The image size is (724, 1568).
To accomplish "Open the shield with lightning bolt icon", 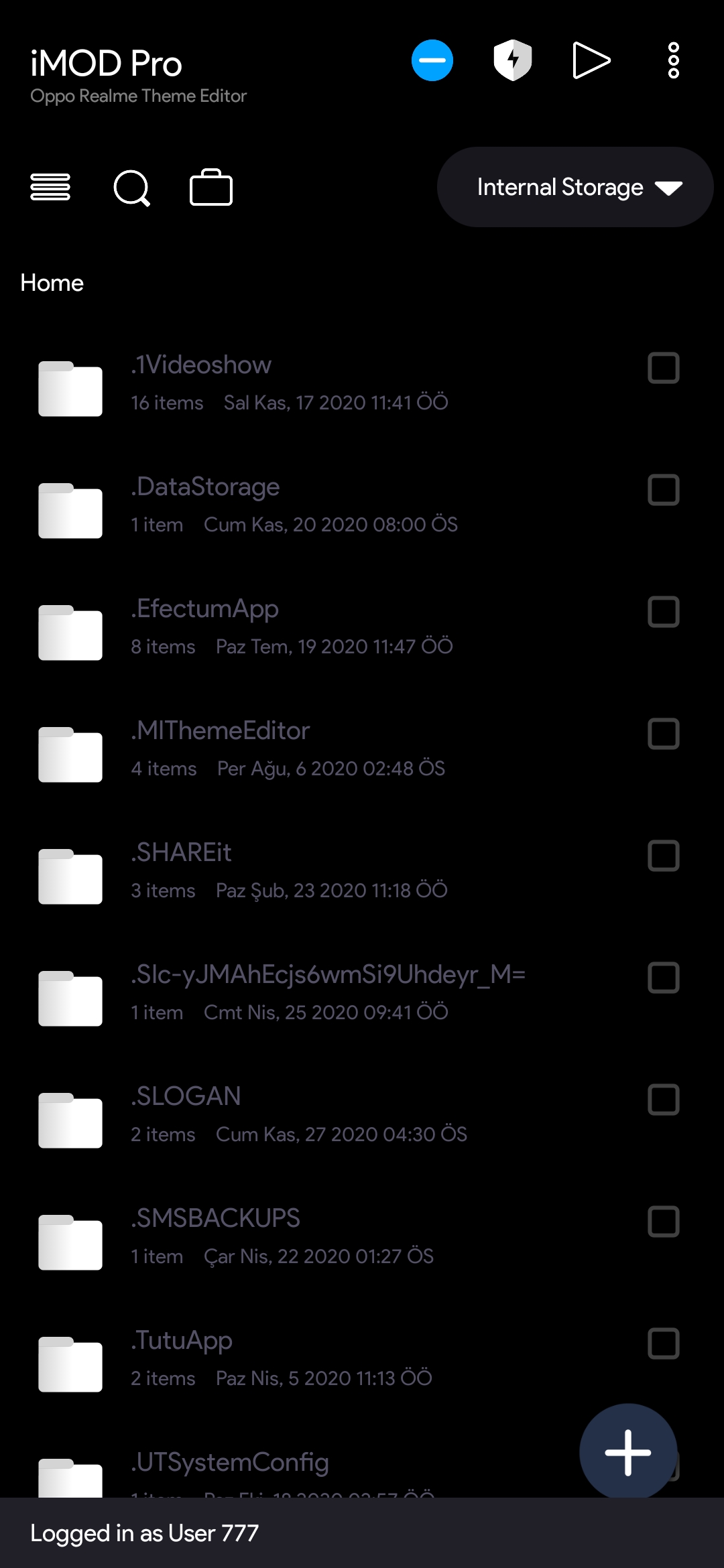I will [x=513, y=60].
